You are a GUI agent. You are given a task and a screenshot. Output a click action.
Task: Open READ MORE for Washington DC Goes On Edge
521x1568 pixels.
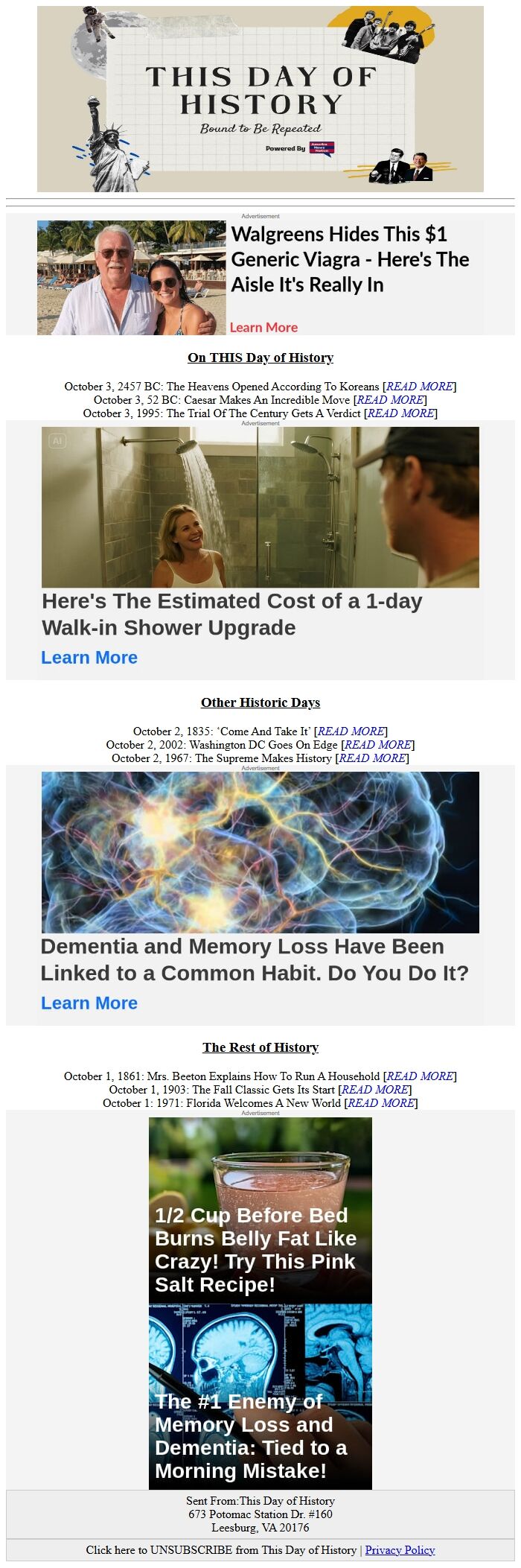pos(377,744)
